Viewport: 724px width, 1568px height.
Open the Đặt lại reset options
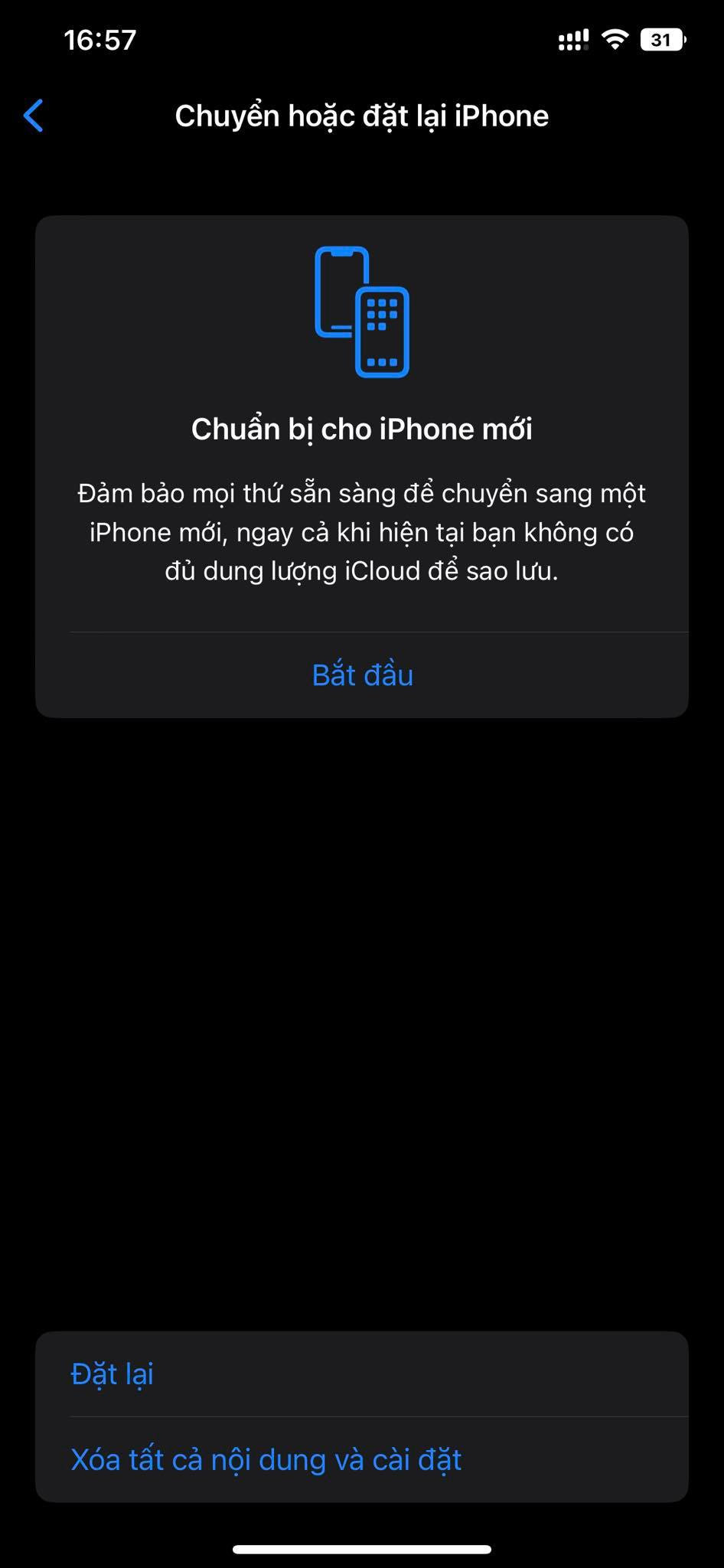tap(113, 1374)
